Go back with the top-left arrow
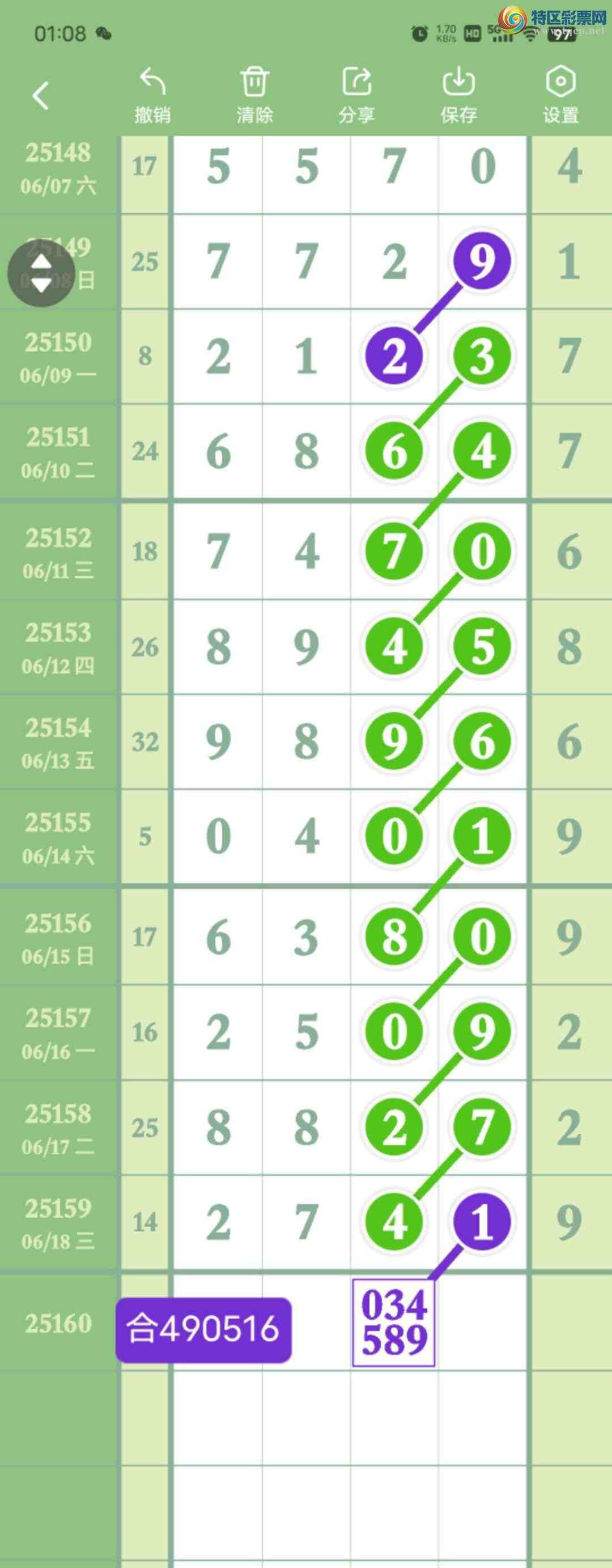 tap(40, 96)
